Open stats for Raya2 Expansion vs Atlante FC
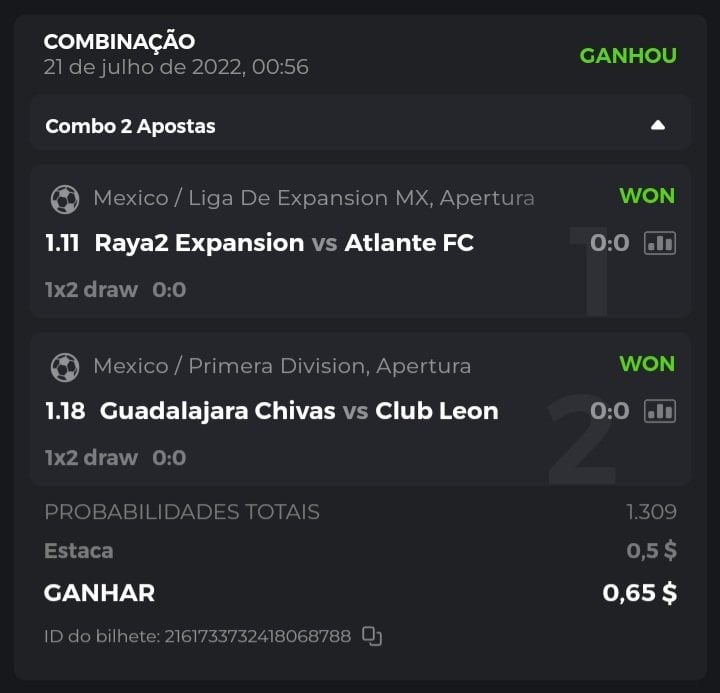Image resolution: width=720 pixels, height=693 pixels. [660, 243]
